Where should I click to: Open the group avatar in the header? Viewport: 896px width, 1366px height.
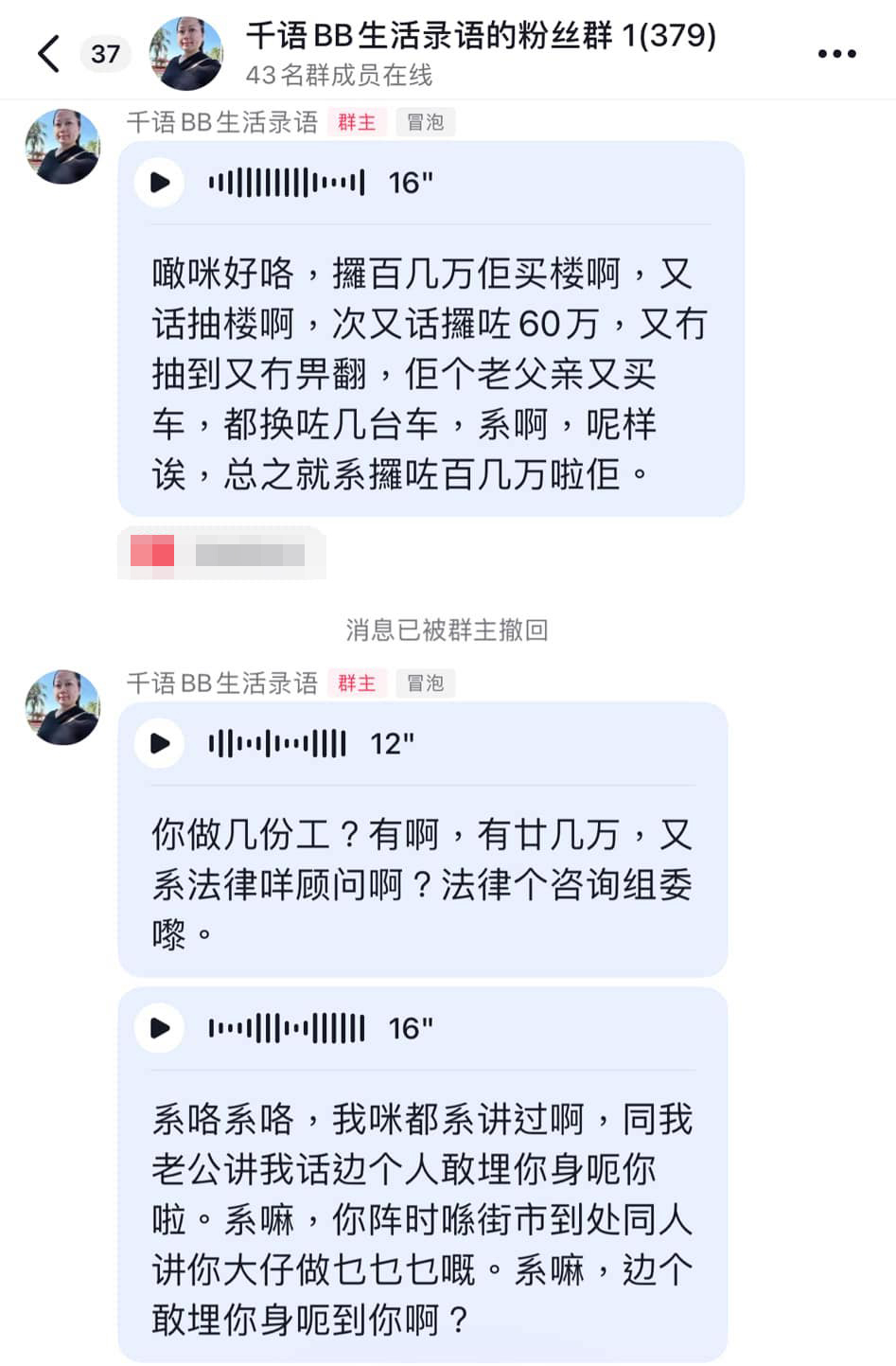point(186,54)
